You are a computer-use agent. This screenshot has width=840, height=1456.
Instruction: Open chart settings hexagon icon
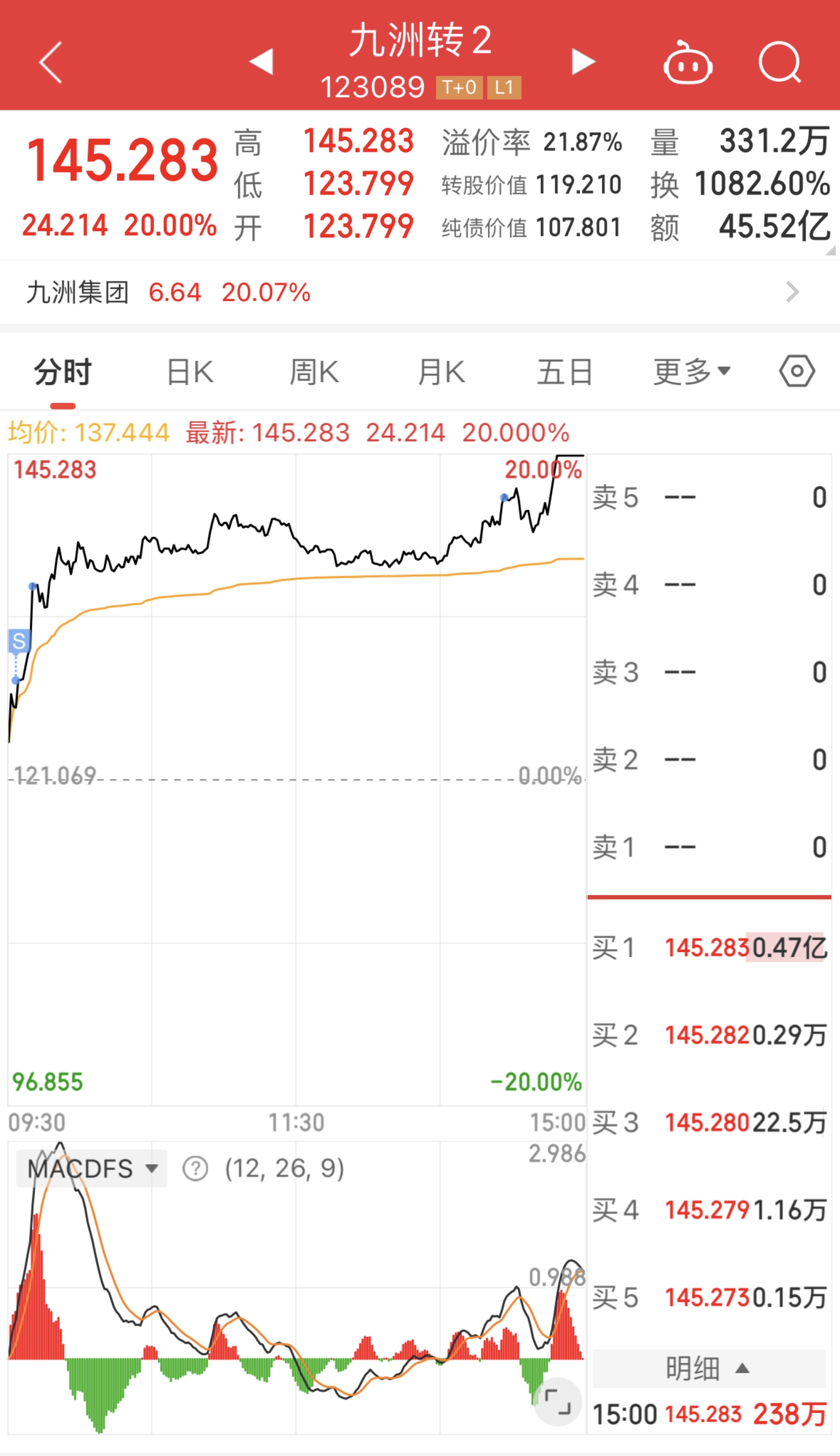point(797,371)
